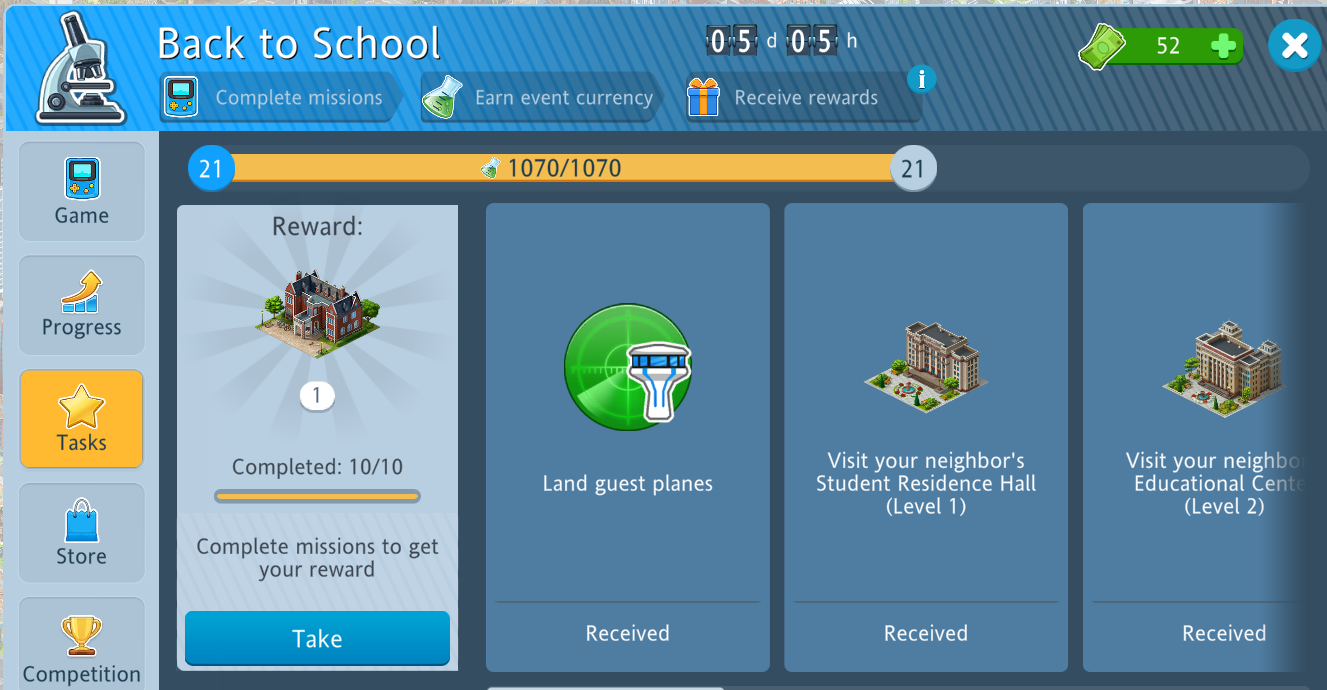Screen dimensions: 1327x690
Task: Switch to the Game tab
Action: [82, 192]
